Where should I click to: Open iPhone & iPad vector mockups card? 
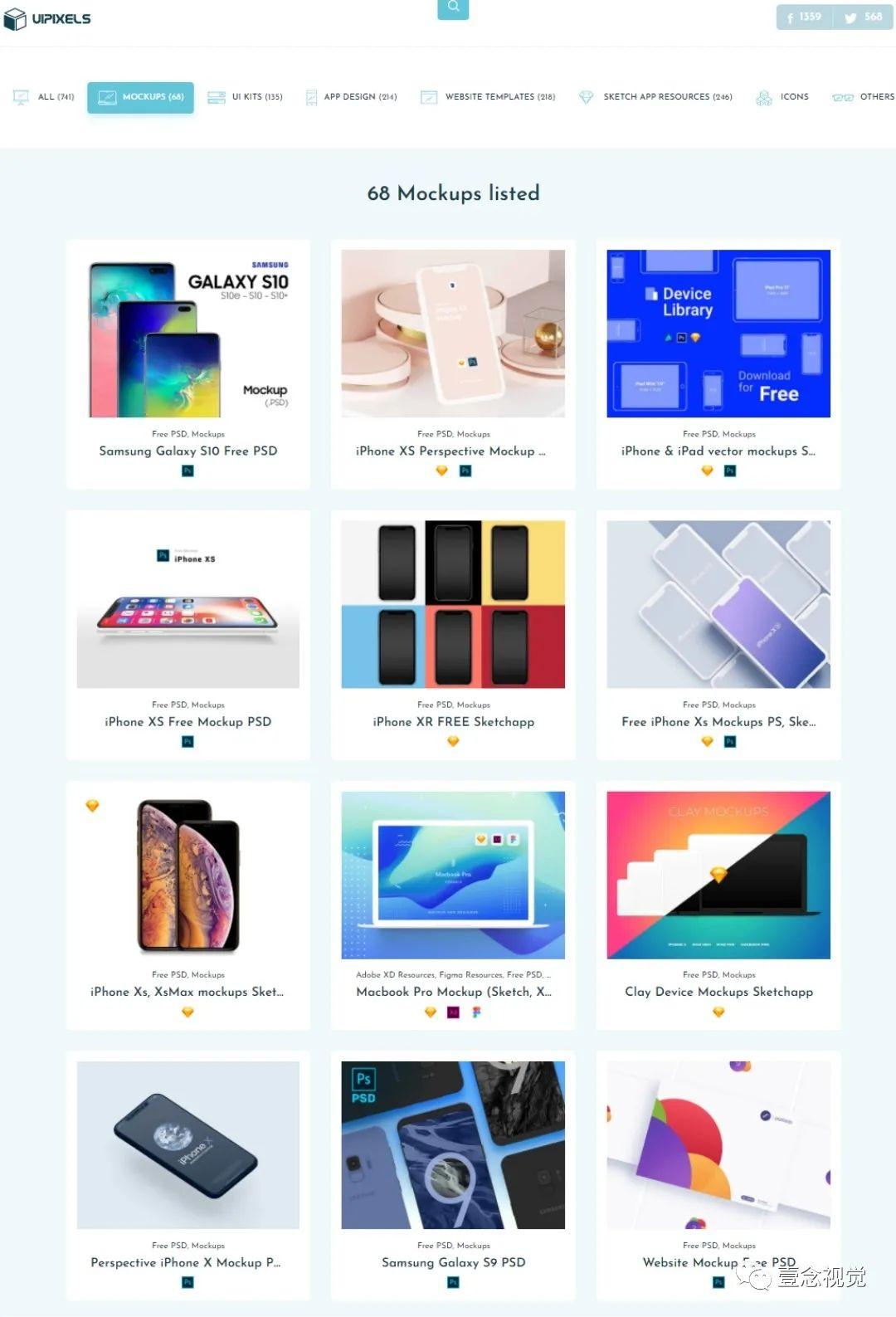click(718, 451)
